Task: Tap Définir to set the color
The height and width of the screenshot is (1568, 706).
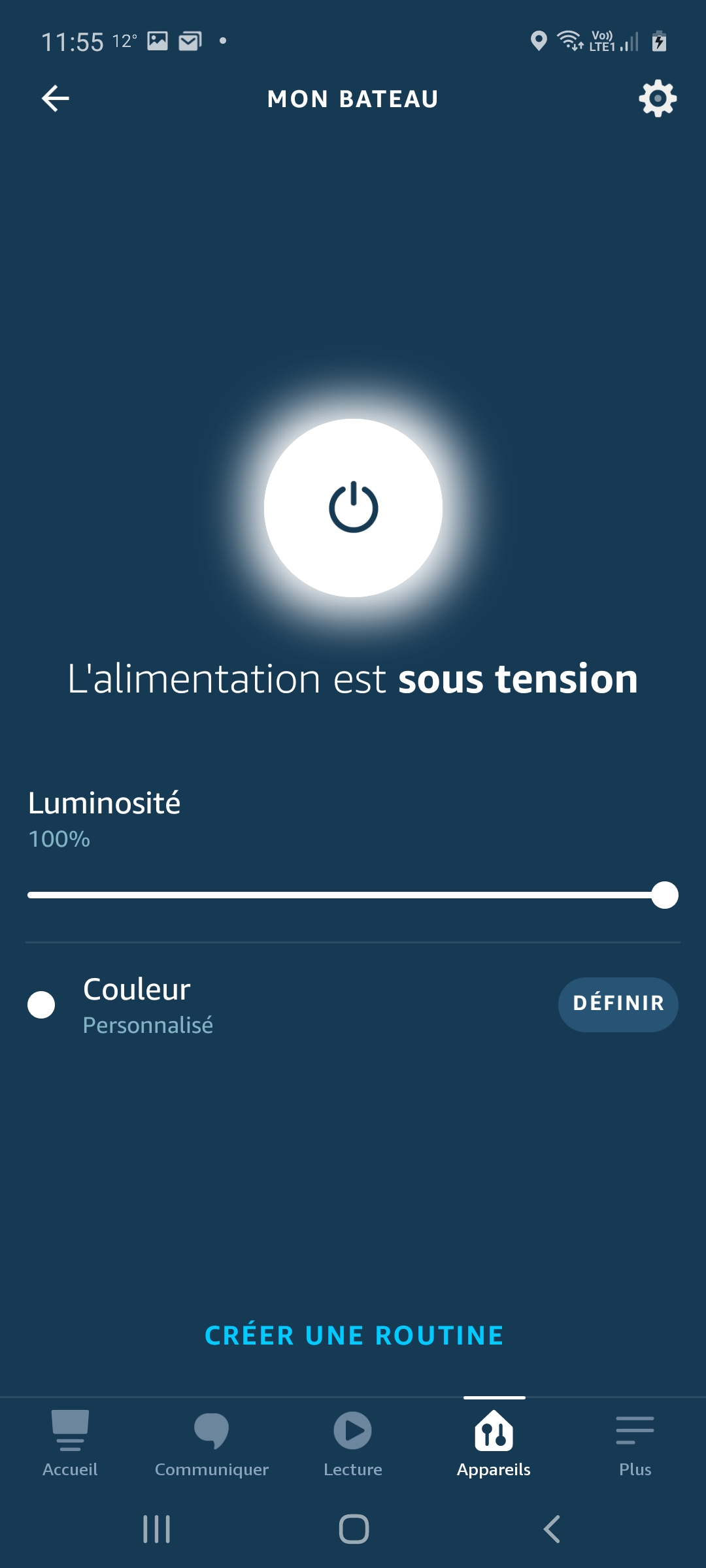Action: coord(618,1004)
